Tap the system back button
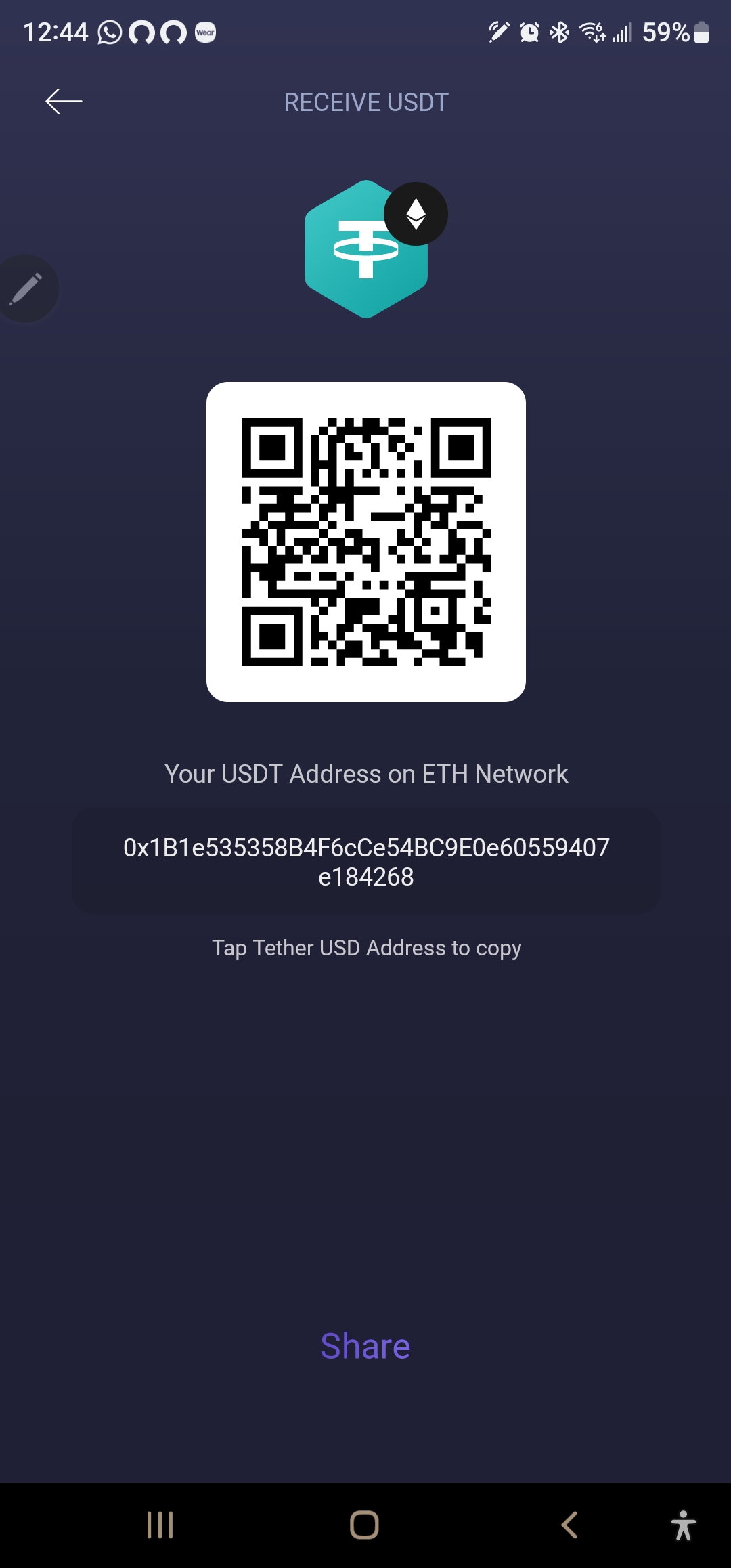Image resolution: width=731 pixels, height=1568 pixels. point(569,1525)
